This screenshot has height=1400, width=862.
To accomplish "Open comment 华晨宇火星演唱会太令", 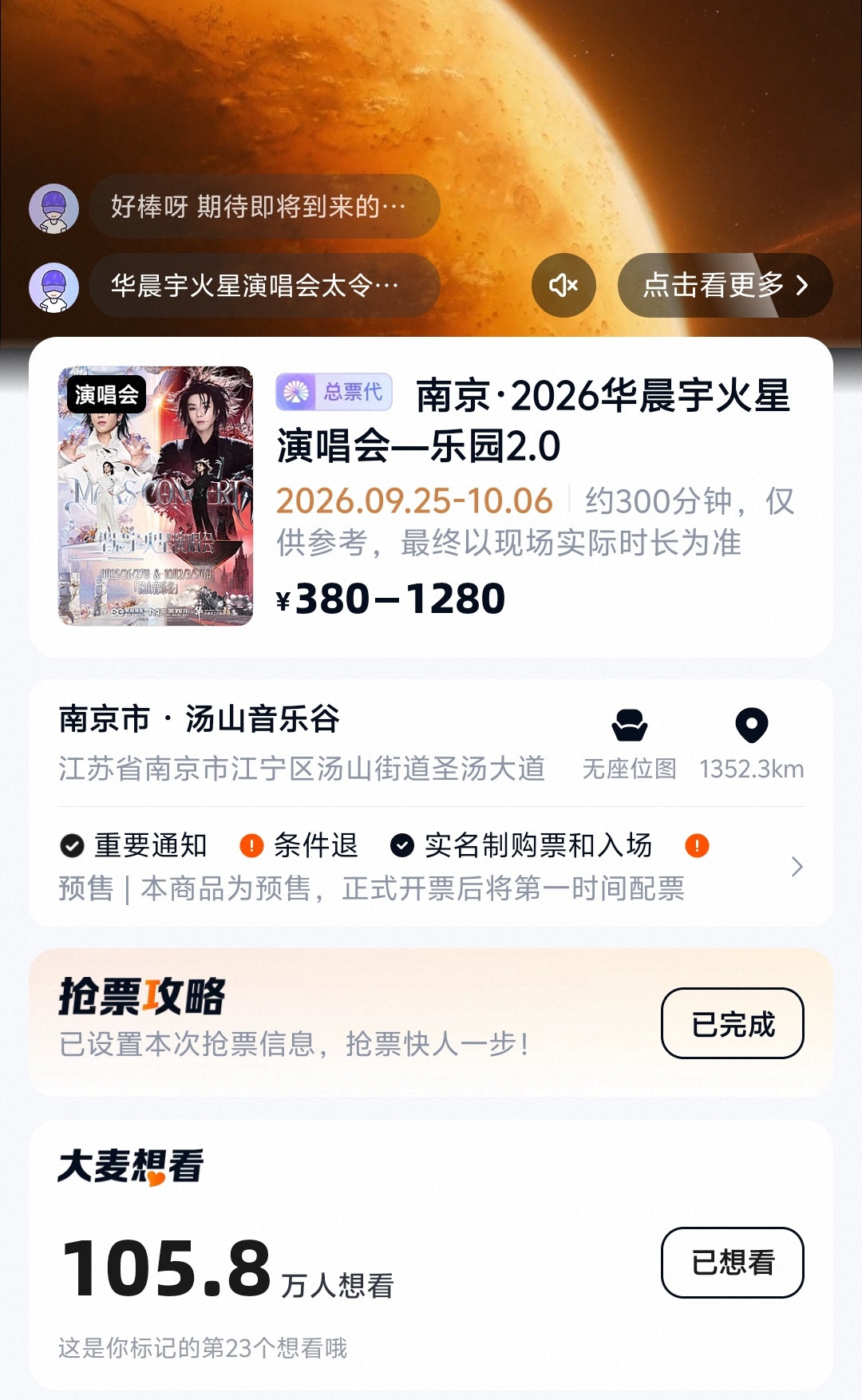I will [x=263, y=285].
